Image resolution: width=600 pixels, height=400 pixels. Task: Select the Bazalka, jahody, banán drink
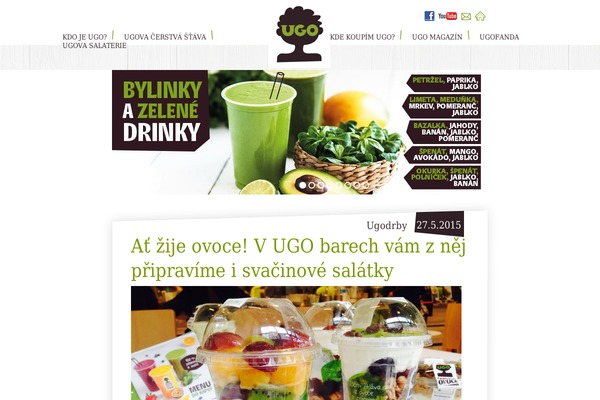tap(444, 132)
